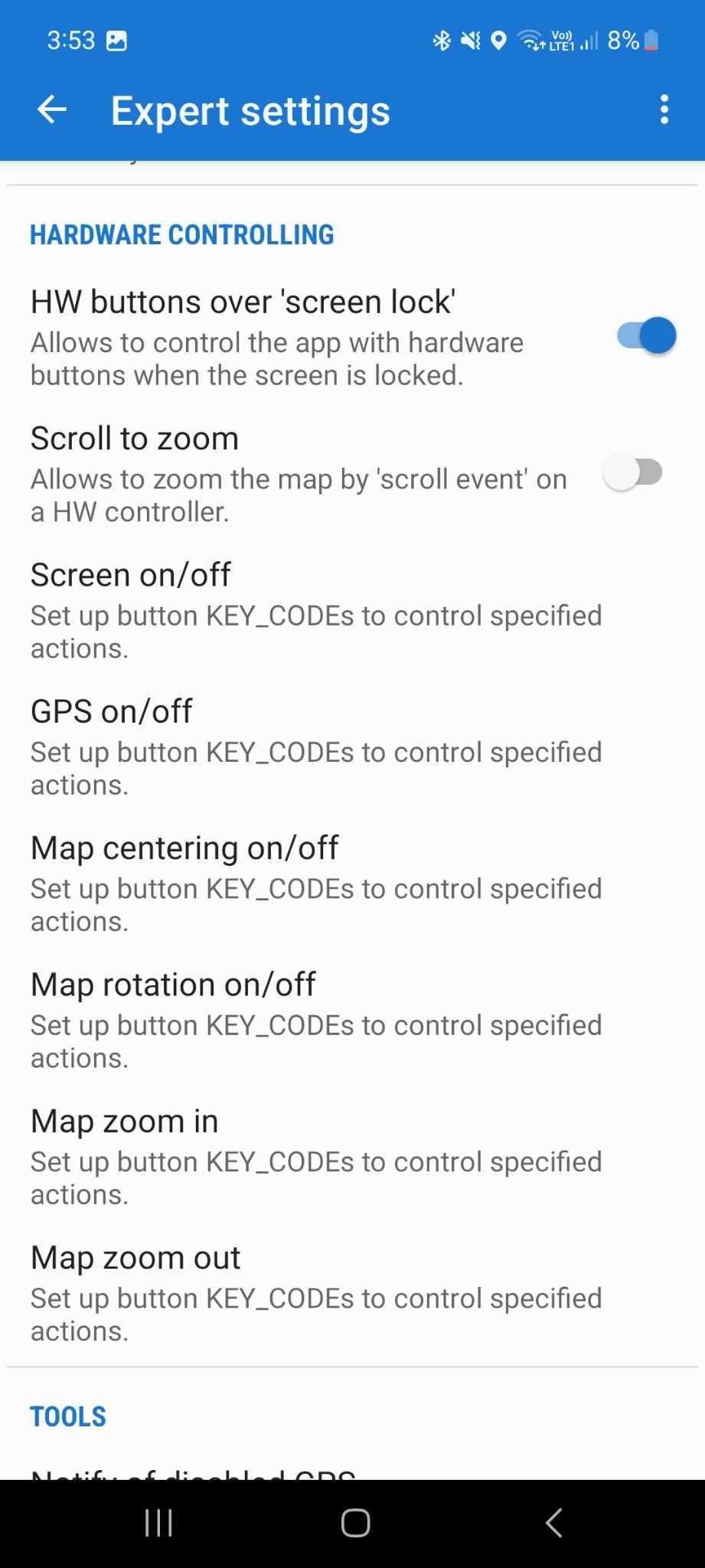
Task: Toggle the switch next to Scroll to zoom description
Action: tap(635, 473)
